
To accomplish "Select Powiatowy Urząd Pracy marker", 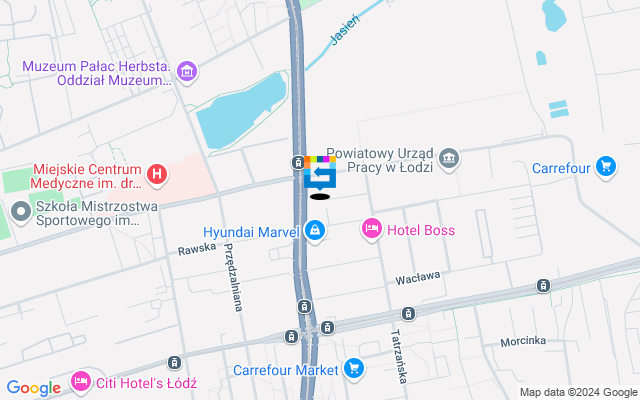I will tap(449, 157).
